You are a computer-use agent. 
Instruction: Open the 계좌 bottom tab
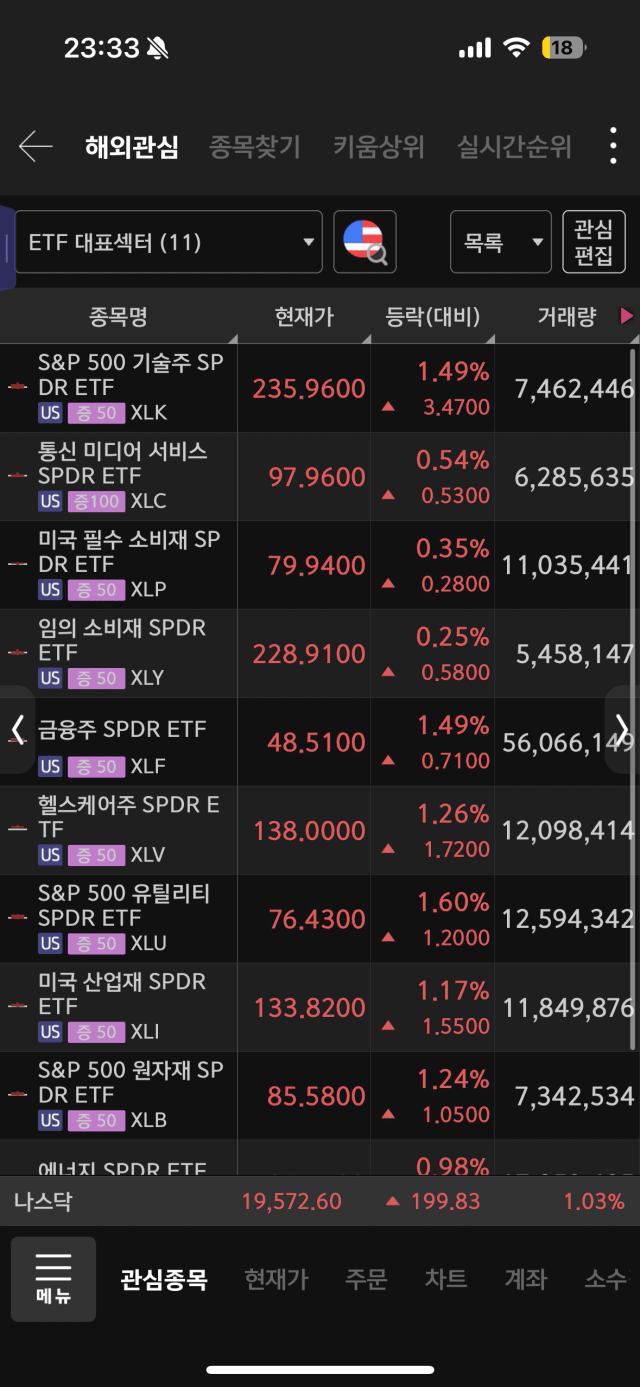click(x=526, y=1279)
